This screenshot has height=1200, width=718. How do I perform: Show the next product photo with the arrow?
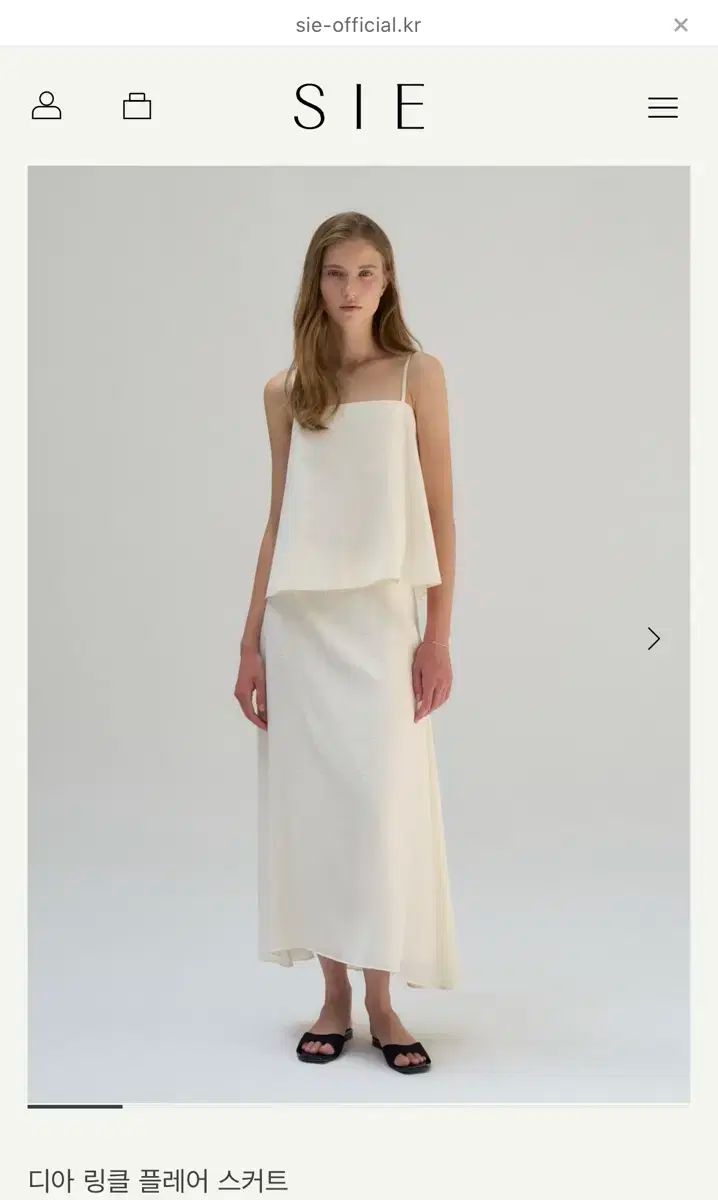[654, 639]
